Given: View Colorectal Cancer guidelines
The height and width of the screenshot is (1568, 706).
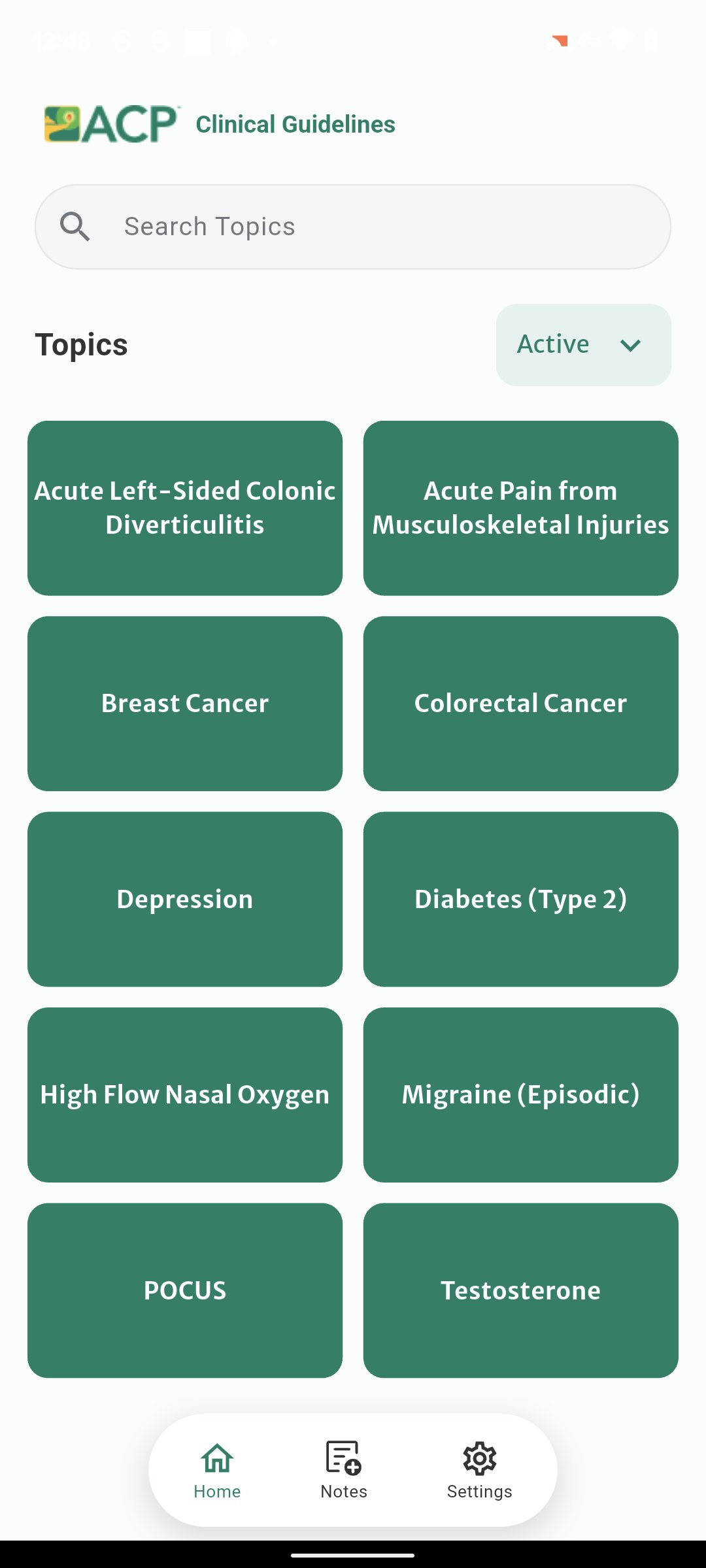Looking at the screenshot, I should tap(520, 703).
